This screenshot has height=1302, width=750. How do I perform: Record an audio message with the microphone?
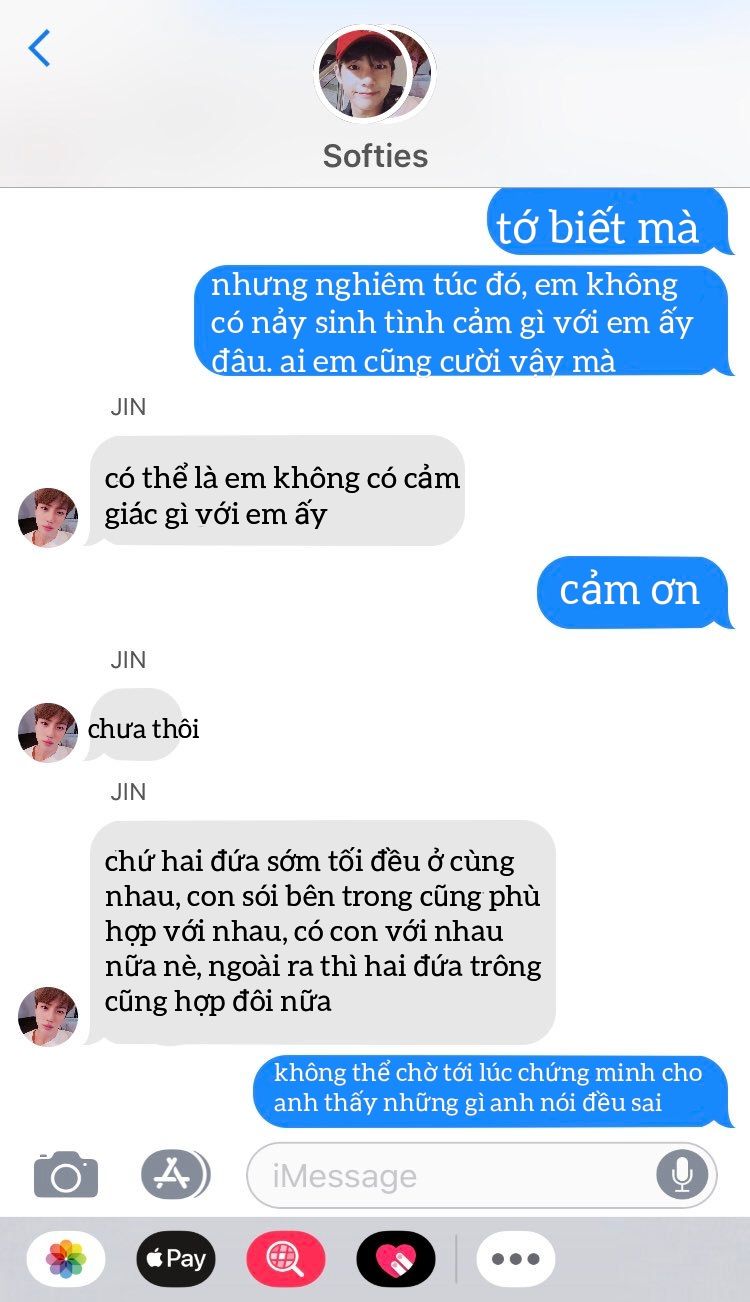683,1175
